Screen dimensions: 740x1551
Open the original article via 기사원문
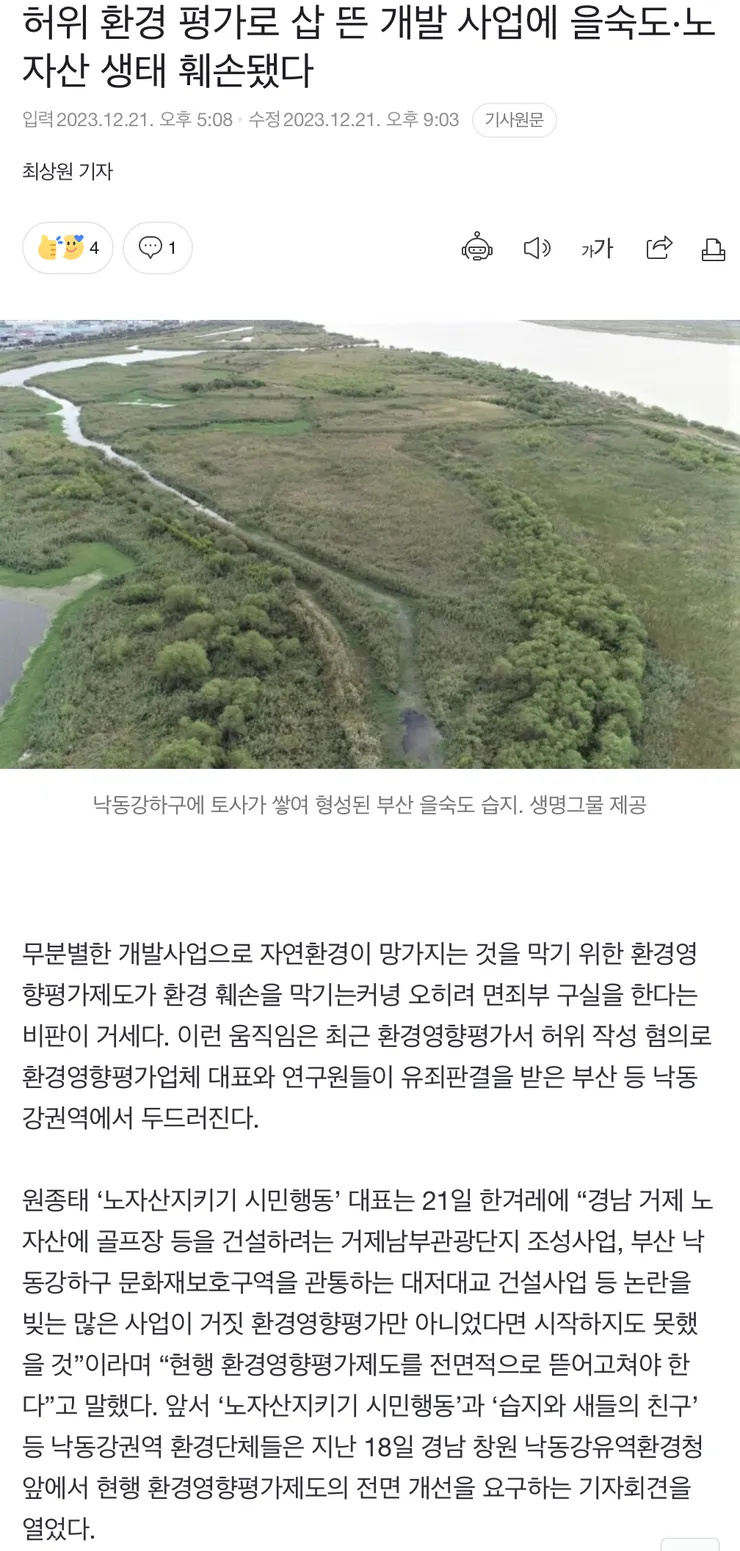[x=514, y=120]
